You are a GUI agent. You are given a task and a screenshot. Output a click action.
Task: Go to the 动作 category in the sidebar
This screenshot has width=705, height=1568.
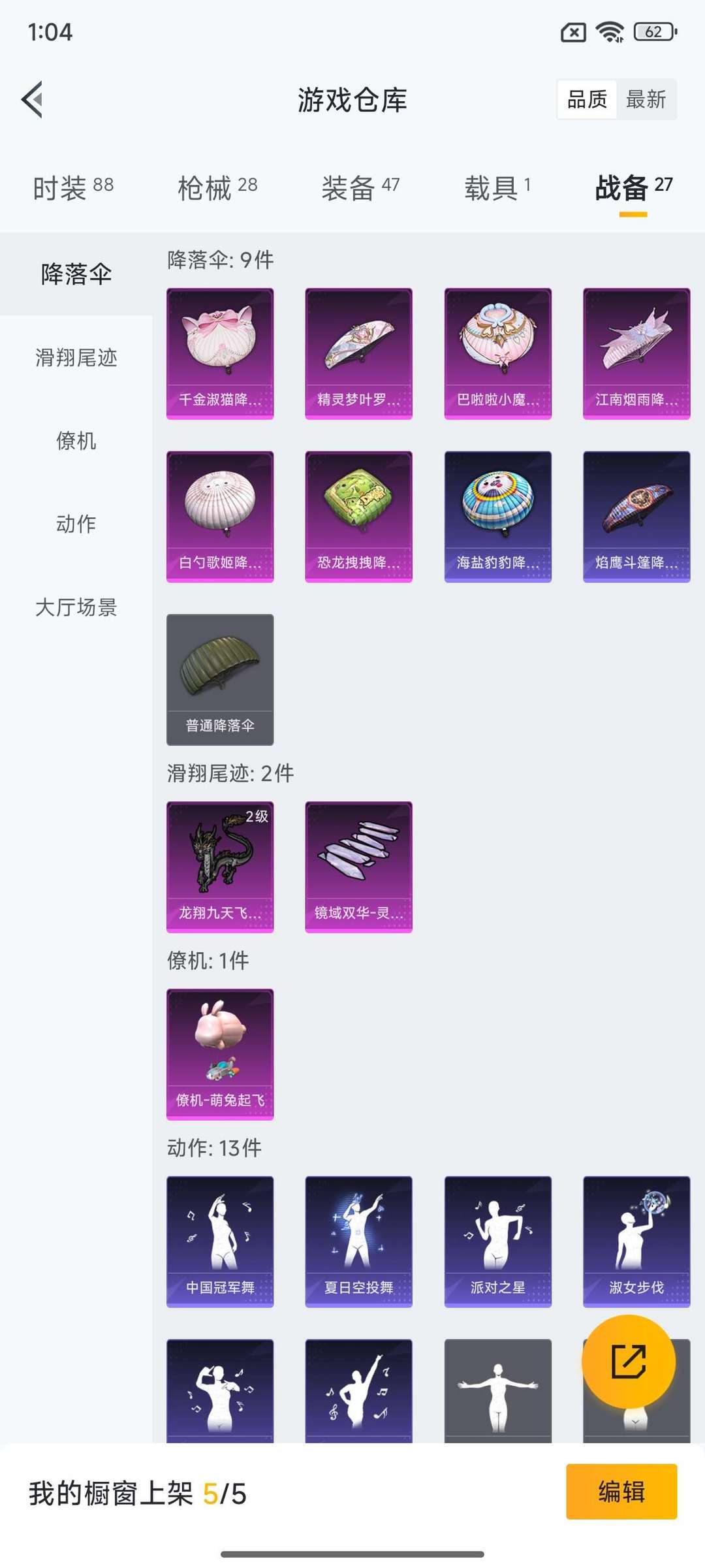76,524
